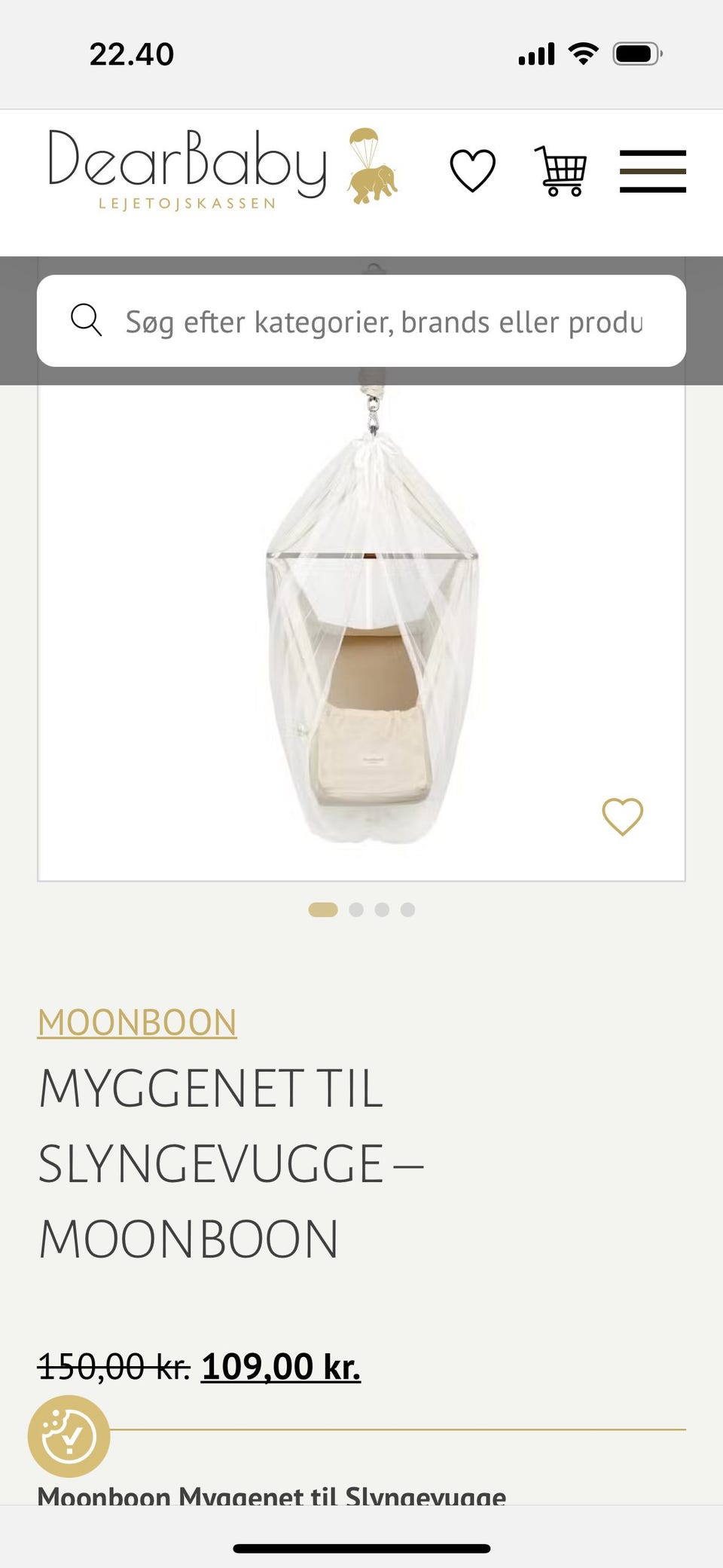
Task: Tap the DearBaby logo to go home
Action: (223, 169)
